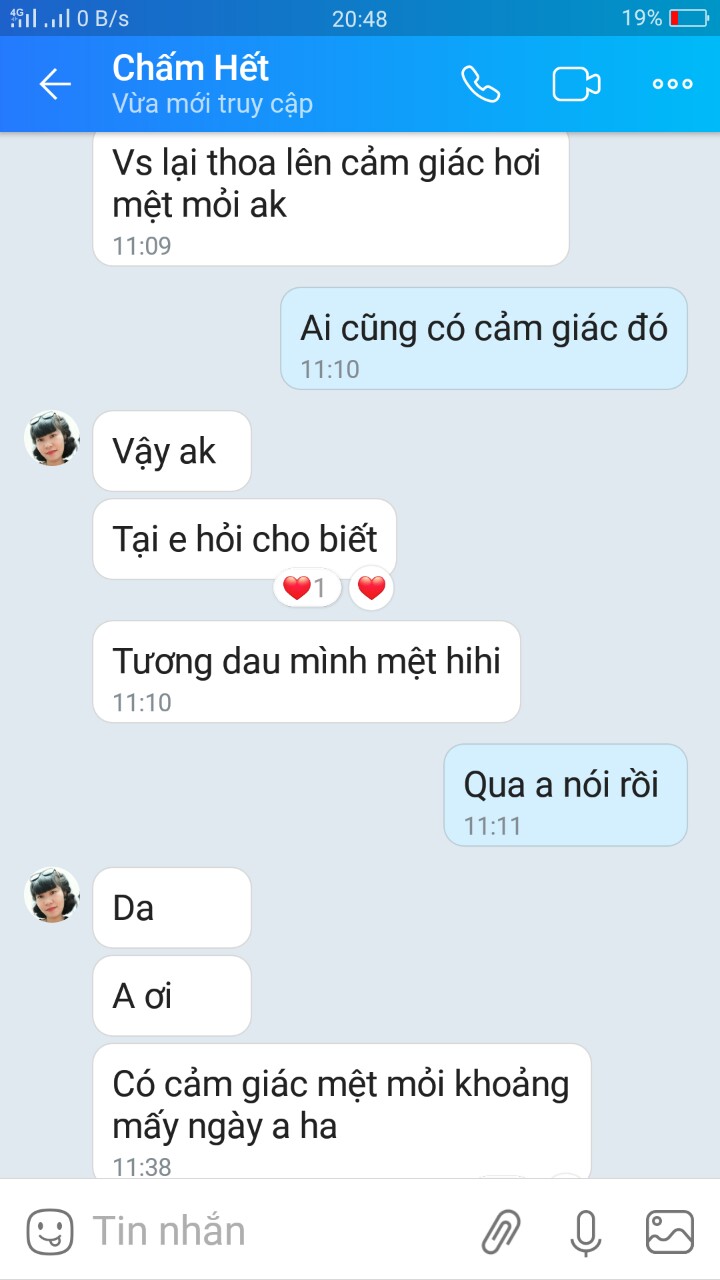The width and height of the screenshot is (720, 1280).
Task: Tap heart reaction on 'Tại e hỏi cho biết'
Action: (x=371, y=588)
